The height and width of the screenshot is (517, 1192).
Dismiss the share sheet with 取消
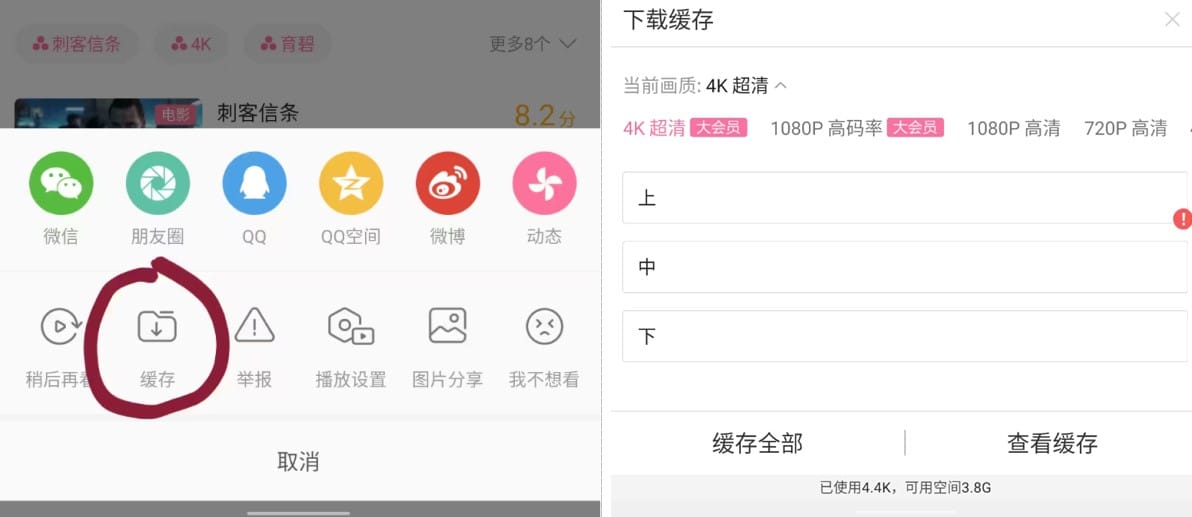tap(298, 461)
